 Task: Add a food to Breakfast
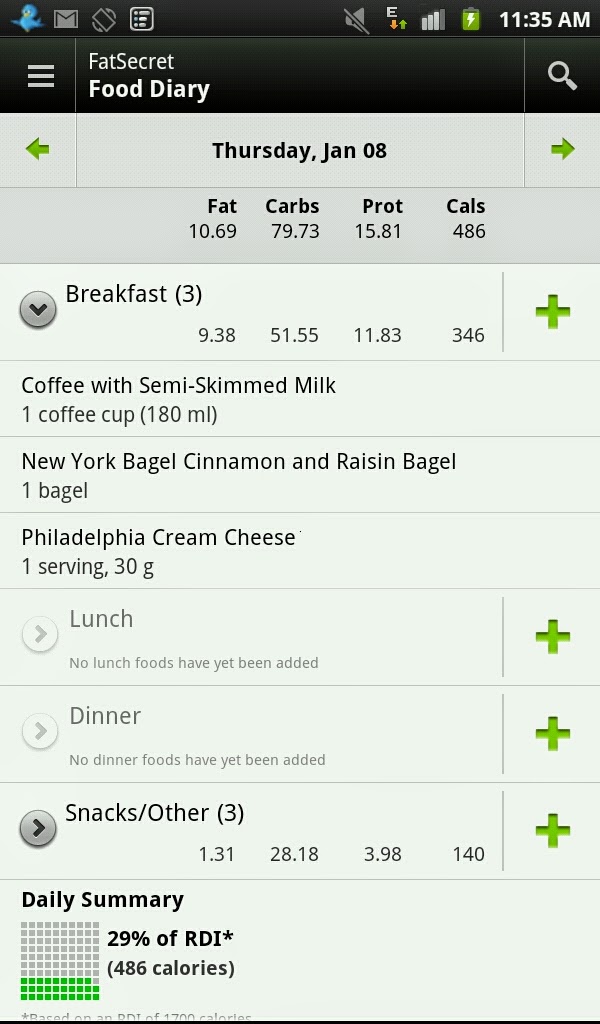tap(552, 312)
